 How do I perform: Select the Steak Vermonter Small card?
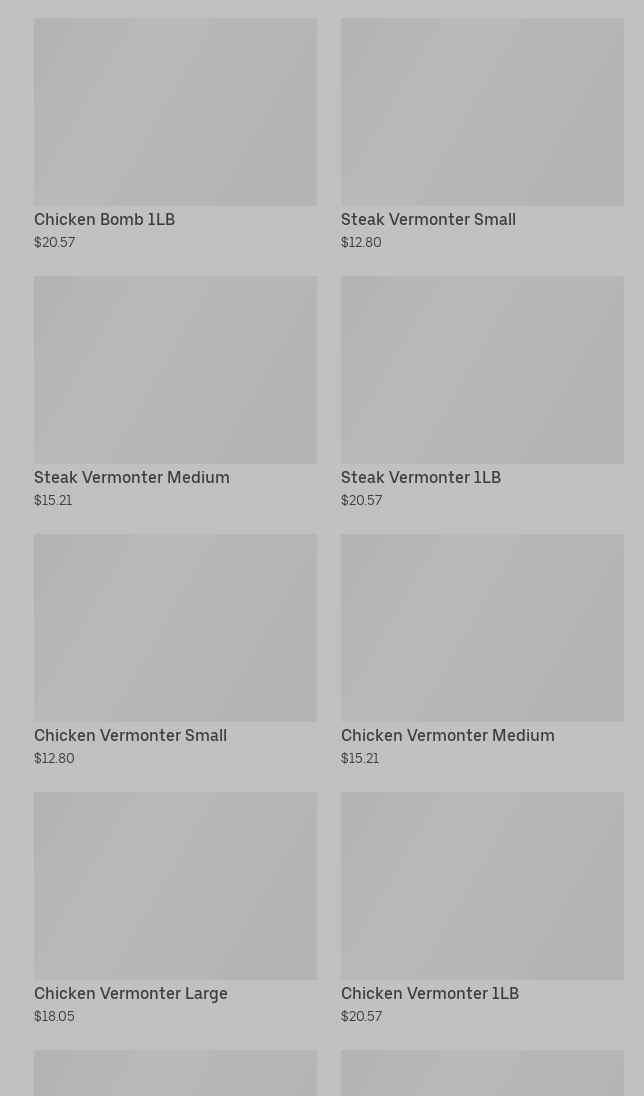click(x=482, y=134)
